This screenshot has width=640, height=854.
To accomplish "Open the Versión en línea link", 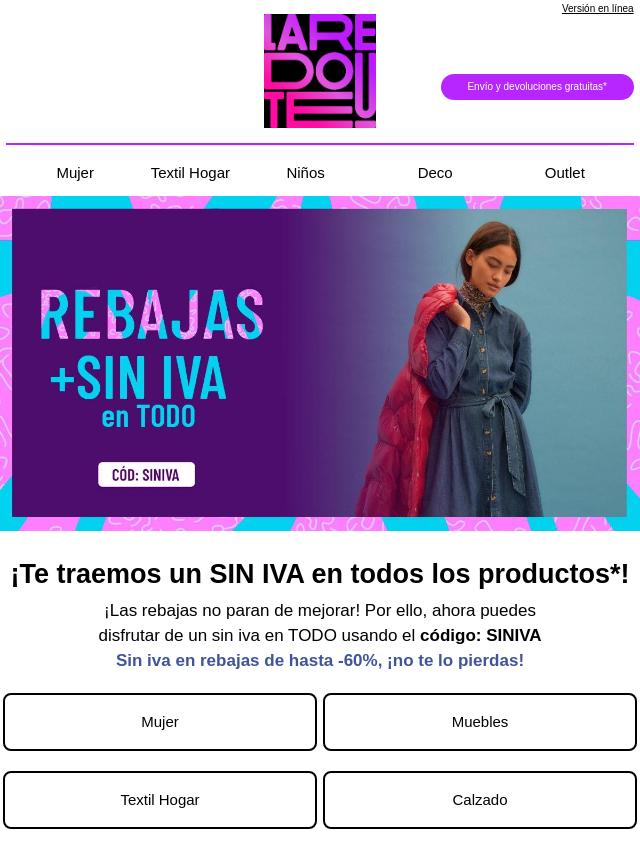I will coord(597,8).
